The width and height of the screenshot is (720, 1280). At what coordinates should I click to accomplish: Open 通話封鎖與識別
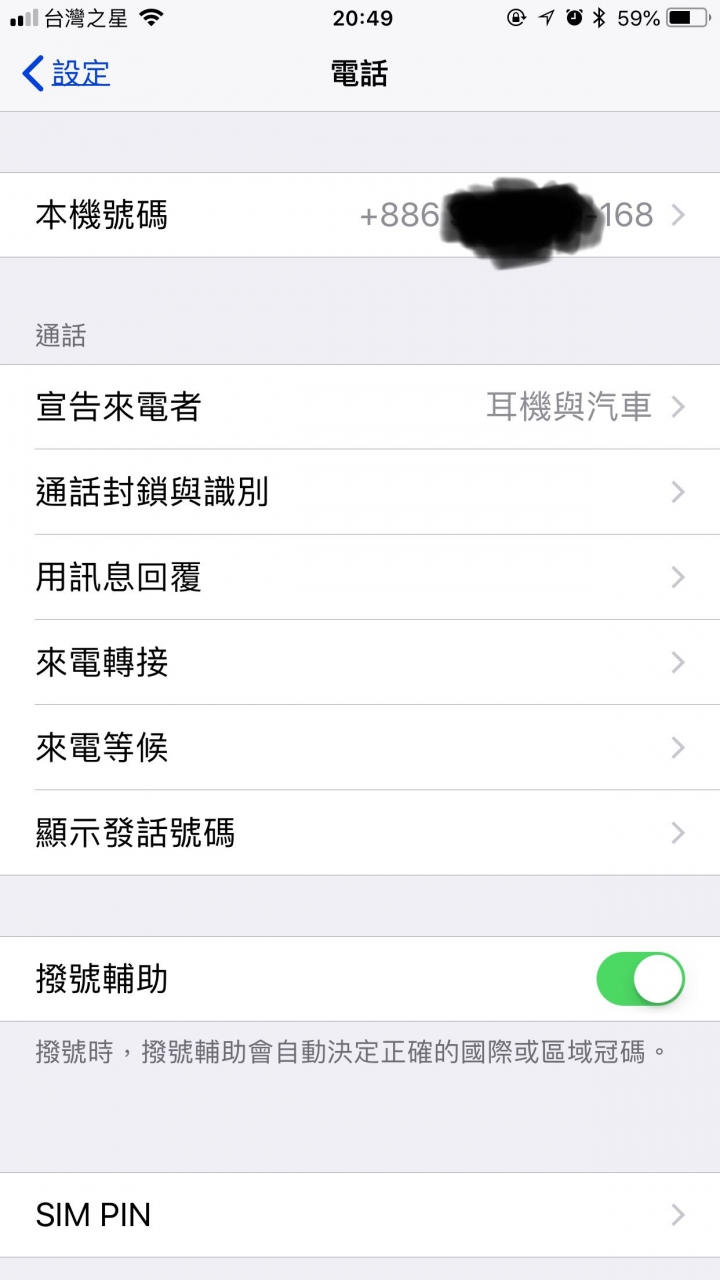coord(360,492)
